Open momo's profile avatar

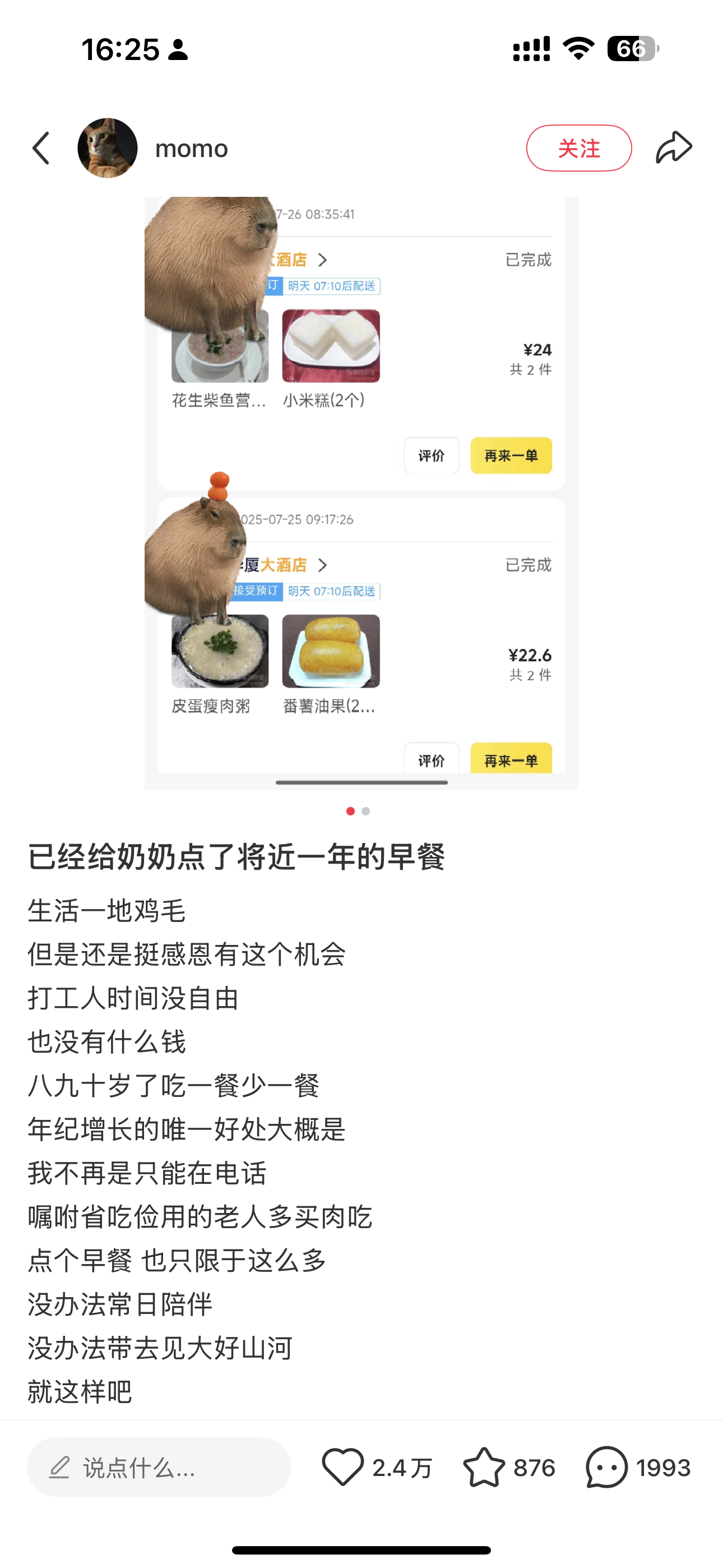click(x=108, y=148)
